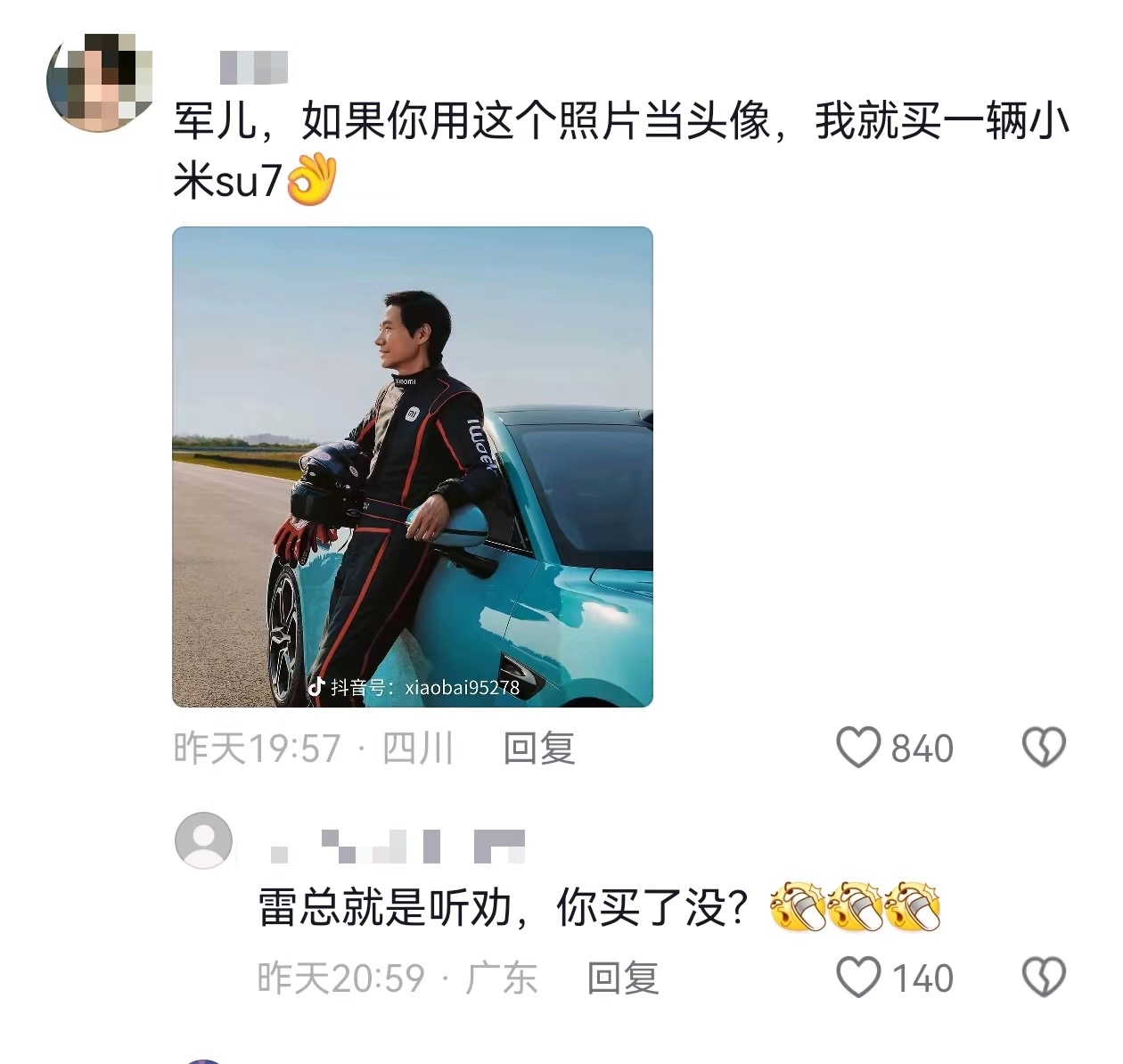Open the top commenter's blurred avatar
1123x1064 pixels.
point(100,82)
